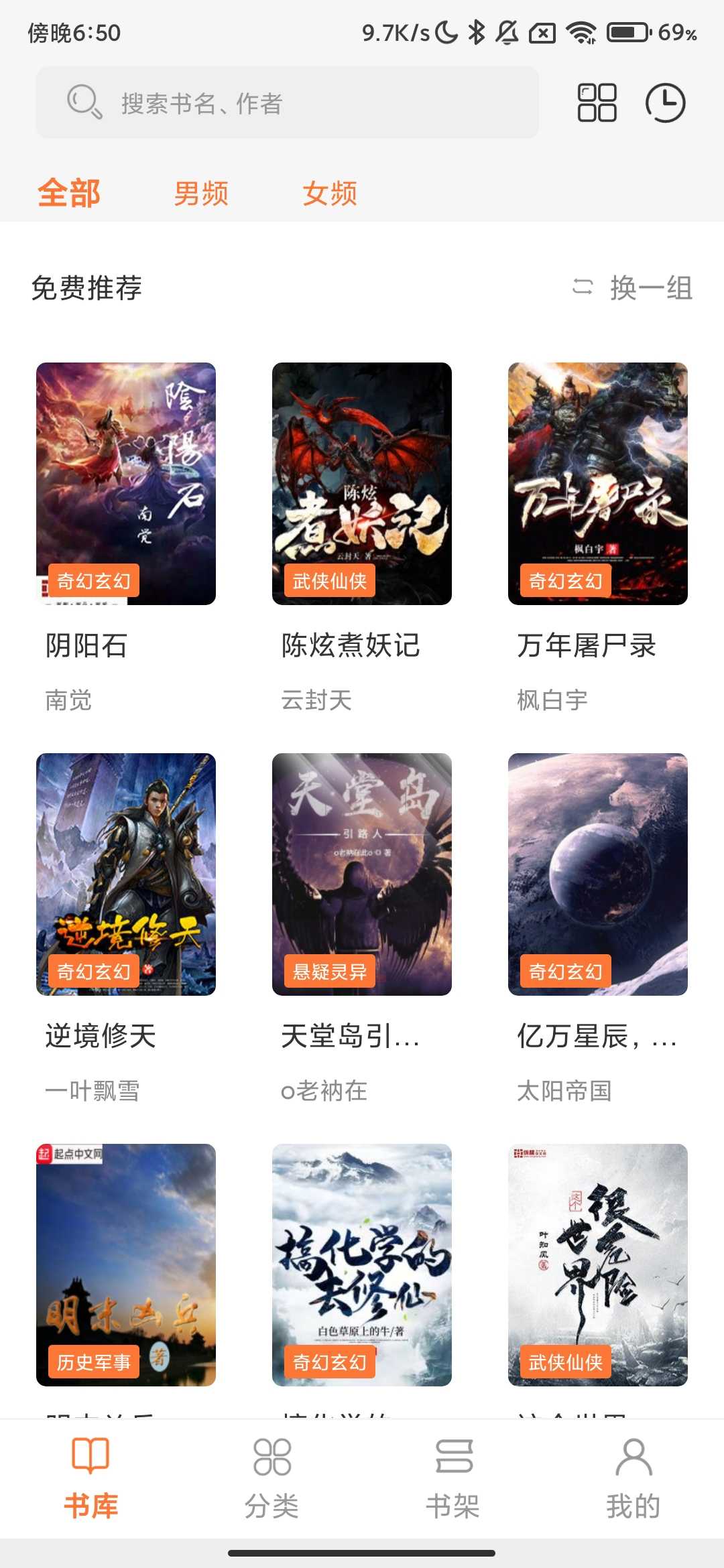Select the 全部 tab
The width and height of the screenshot is (724, 1568).
pos(69,193)
